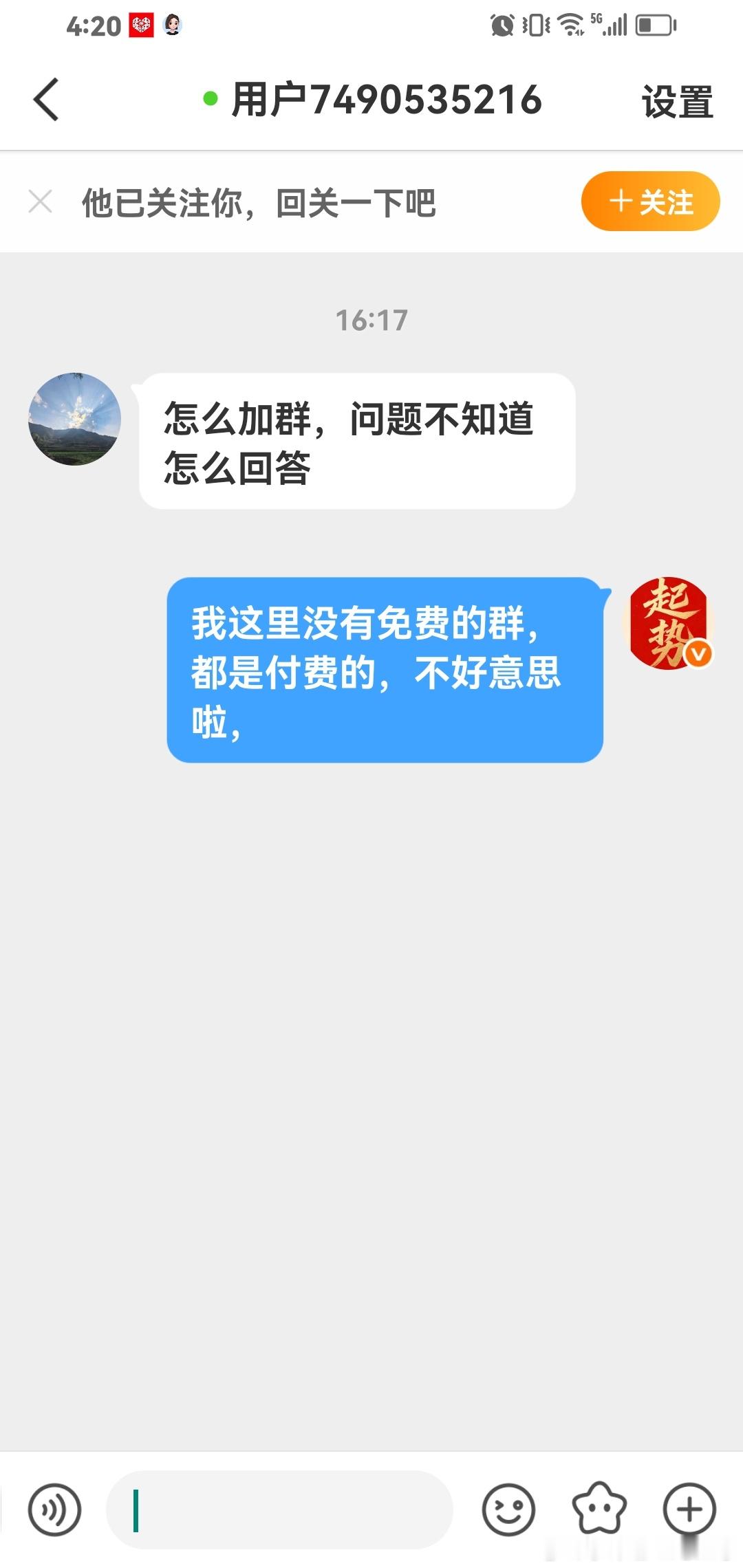Open the voice message icon
Viewport: 743px width, 1568px height.
(54, 1511)
